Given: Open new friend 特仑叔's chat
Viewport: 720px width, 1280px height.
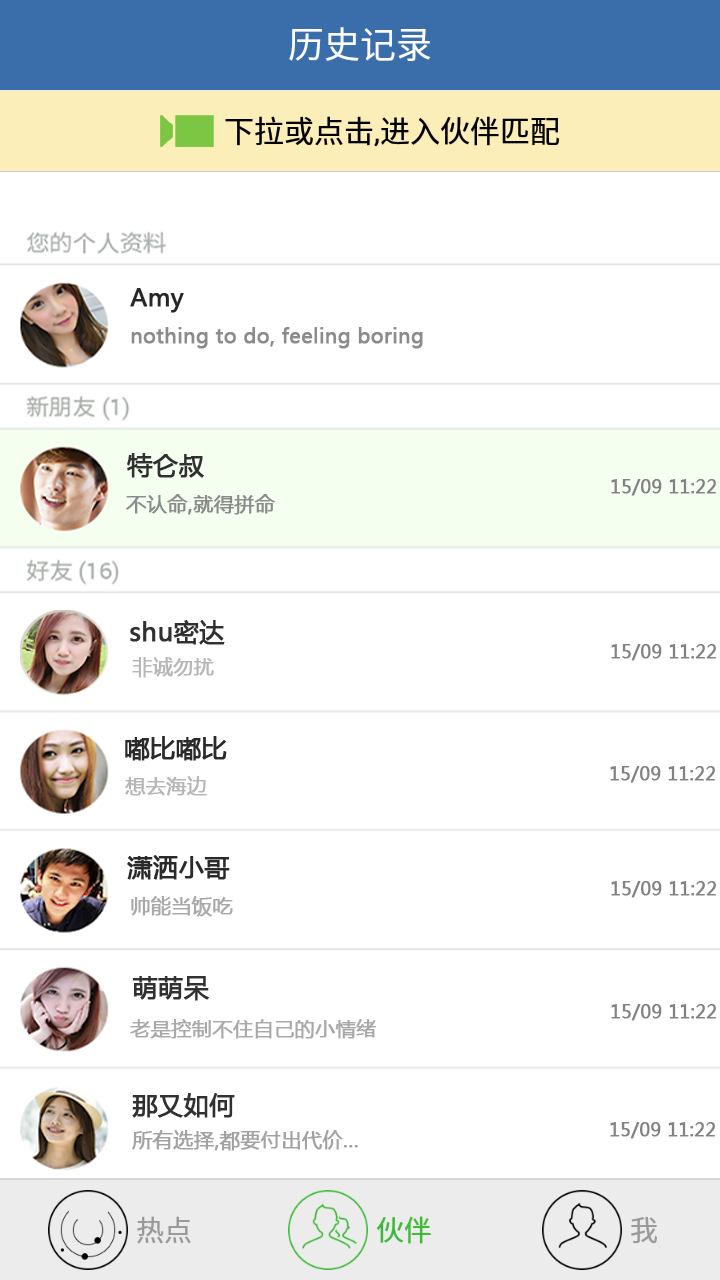Looking at the screenshot, I should point(360,488).
